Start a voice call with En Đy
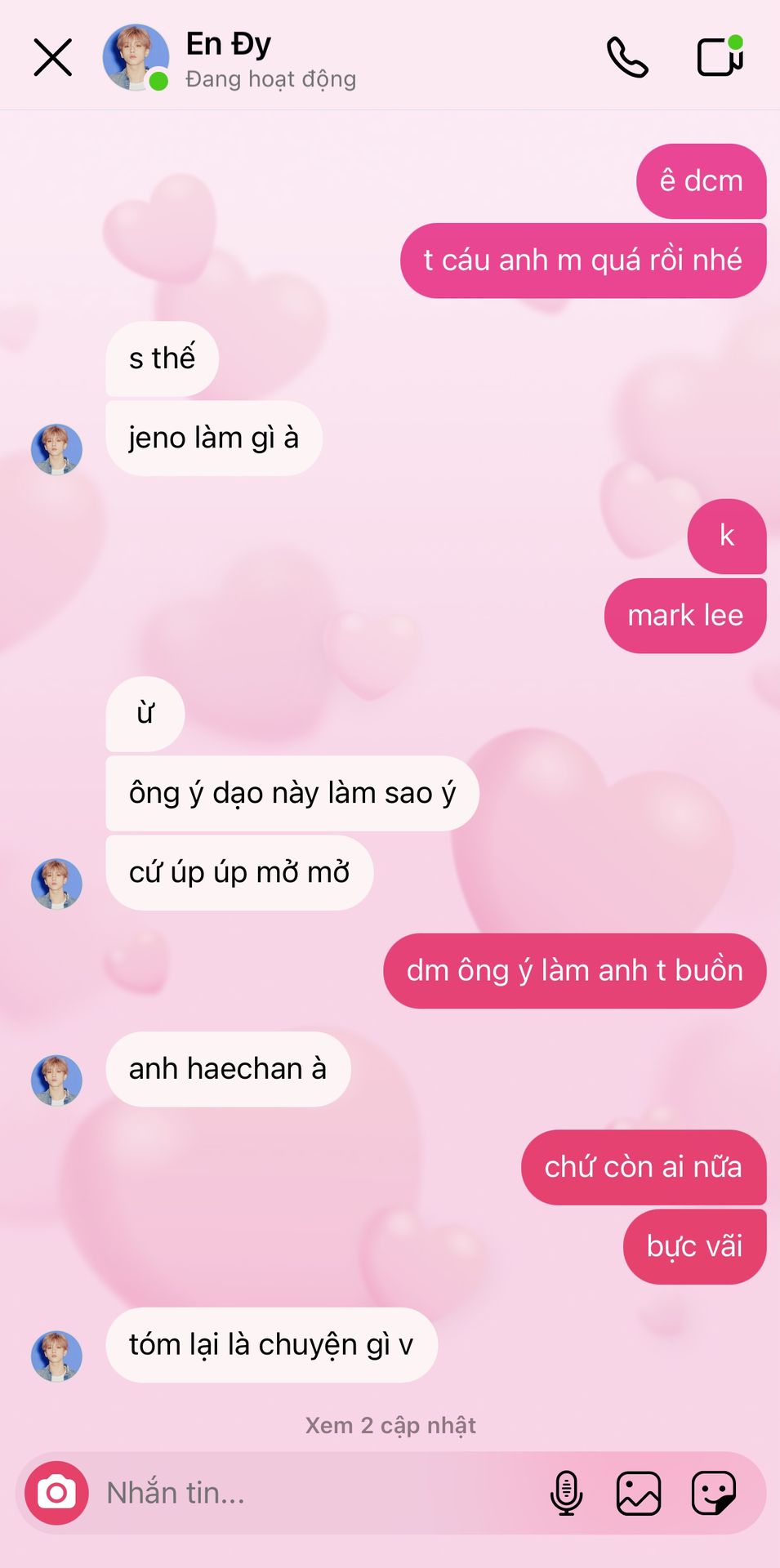This screenshot has width=780, height=1568. point(627,57)
